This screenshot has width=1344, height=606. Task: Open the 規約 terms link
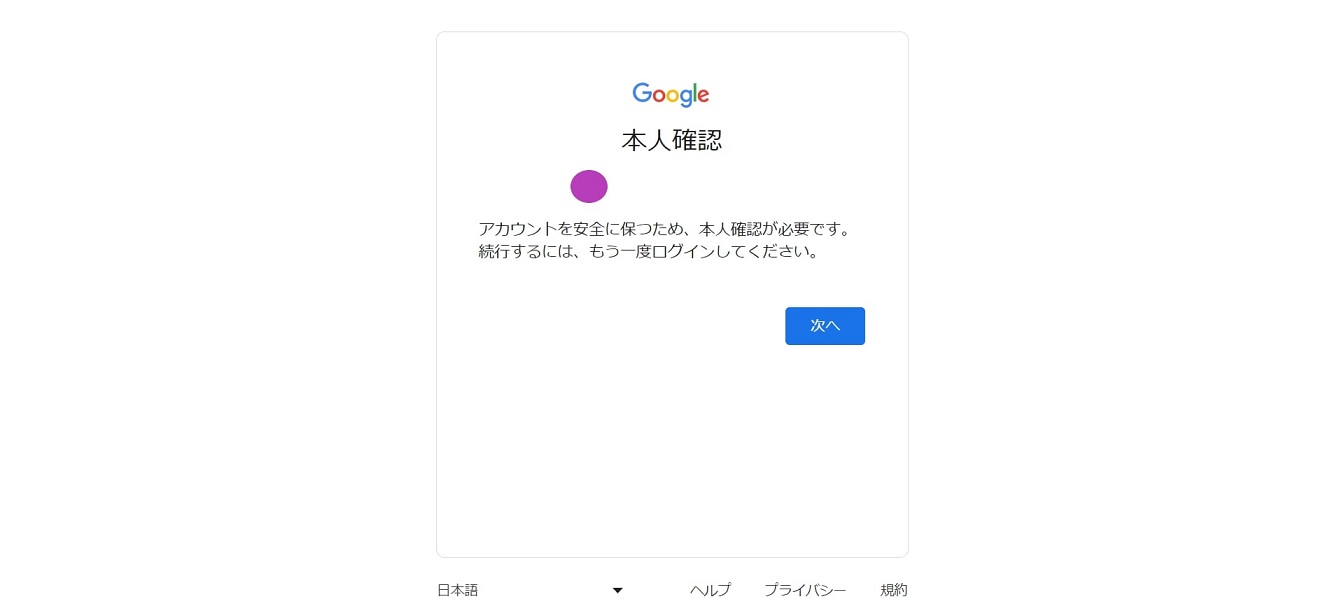(894, 590)
